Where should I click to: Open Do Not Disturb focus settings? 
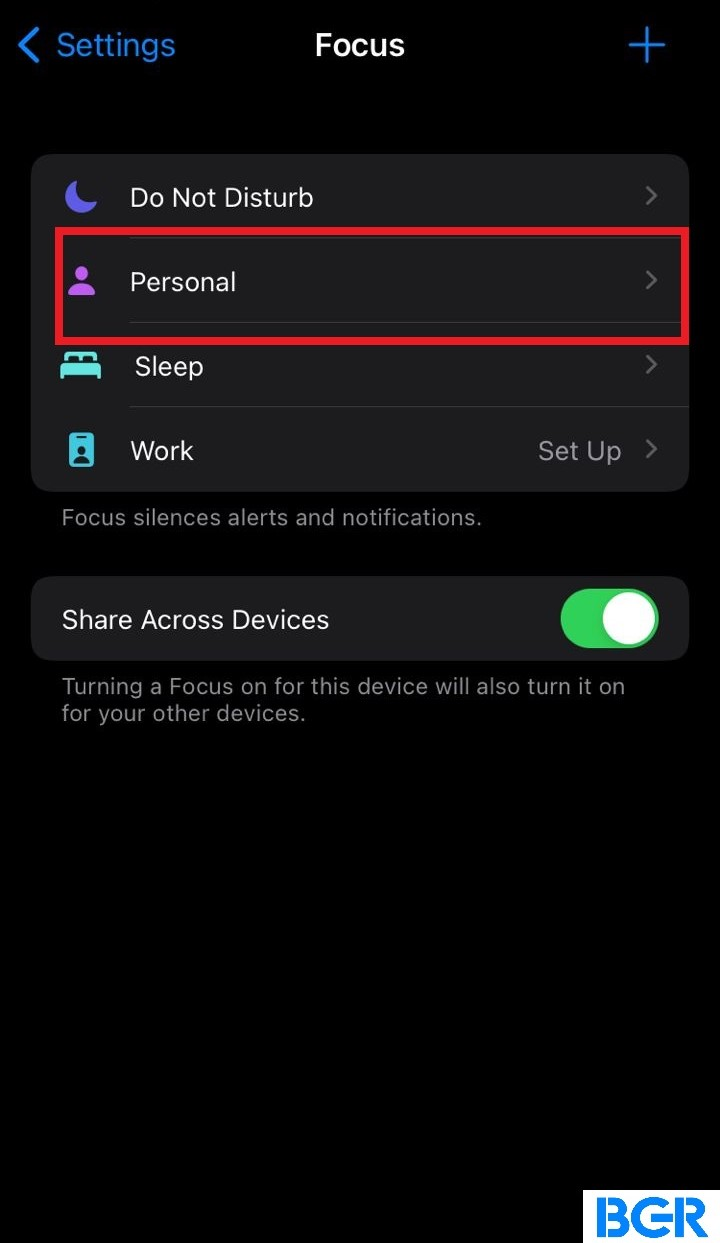tap(360, 197)
